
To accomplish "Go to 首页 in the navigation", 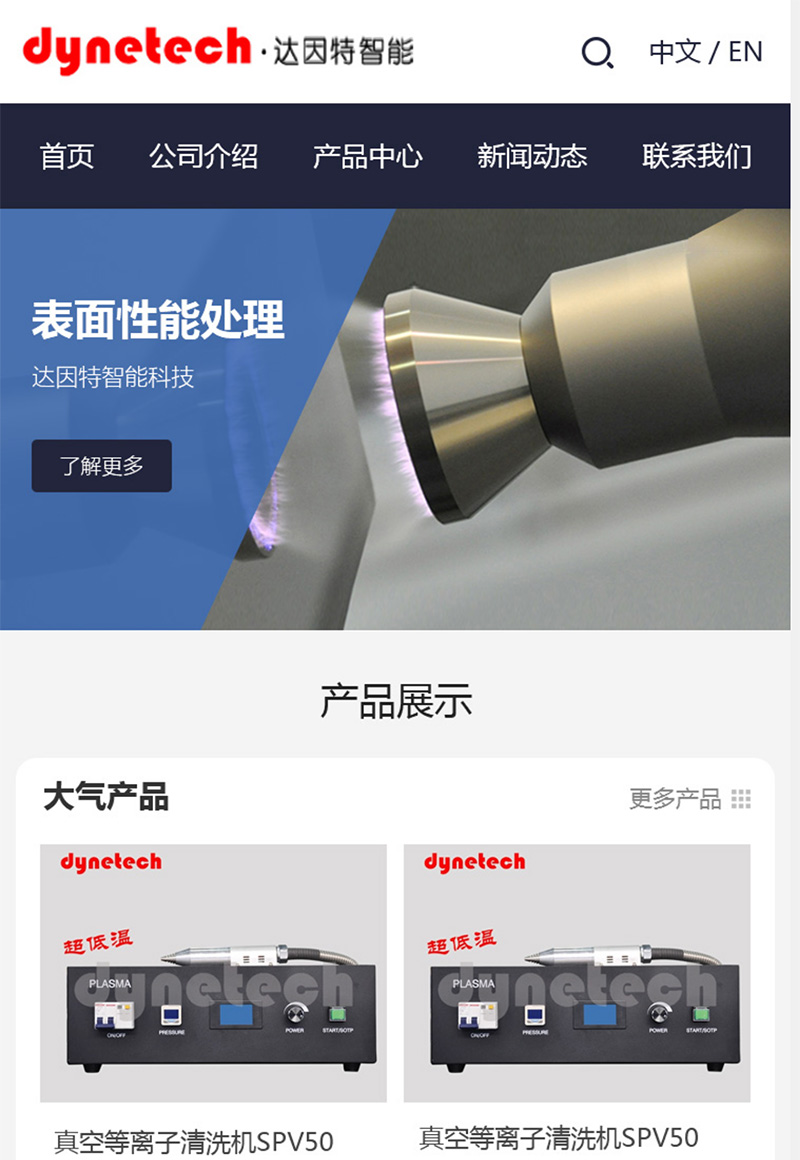I will [67, 156].
